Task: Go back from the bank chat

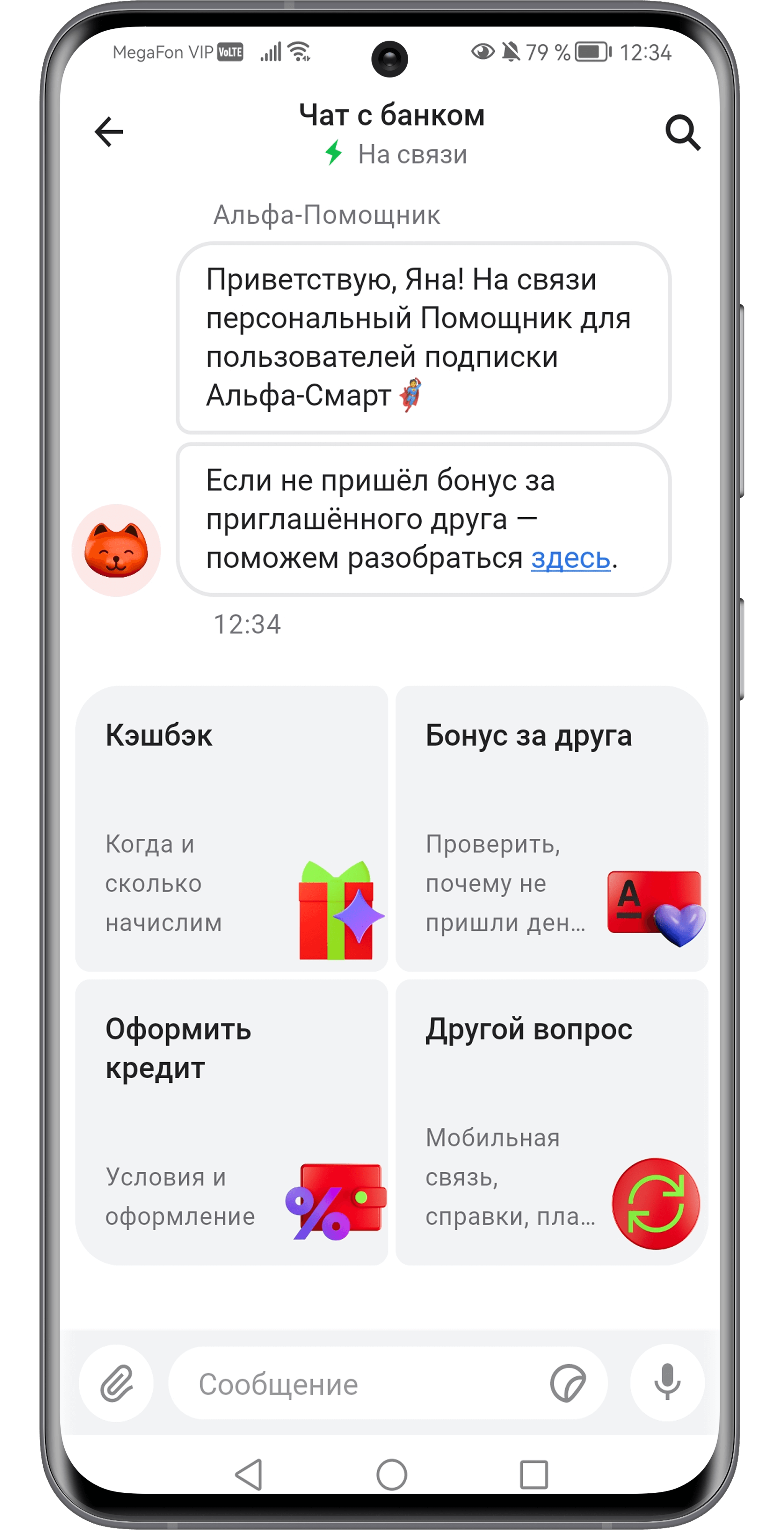Action: click(x=109, y=131)
